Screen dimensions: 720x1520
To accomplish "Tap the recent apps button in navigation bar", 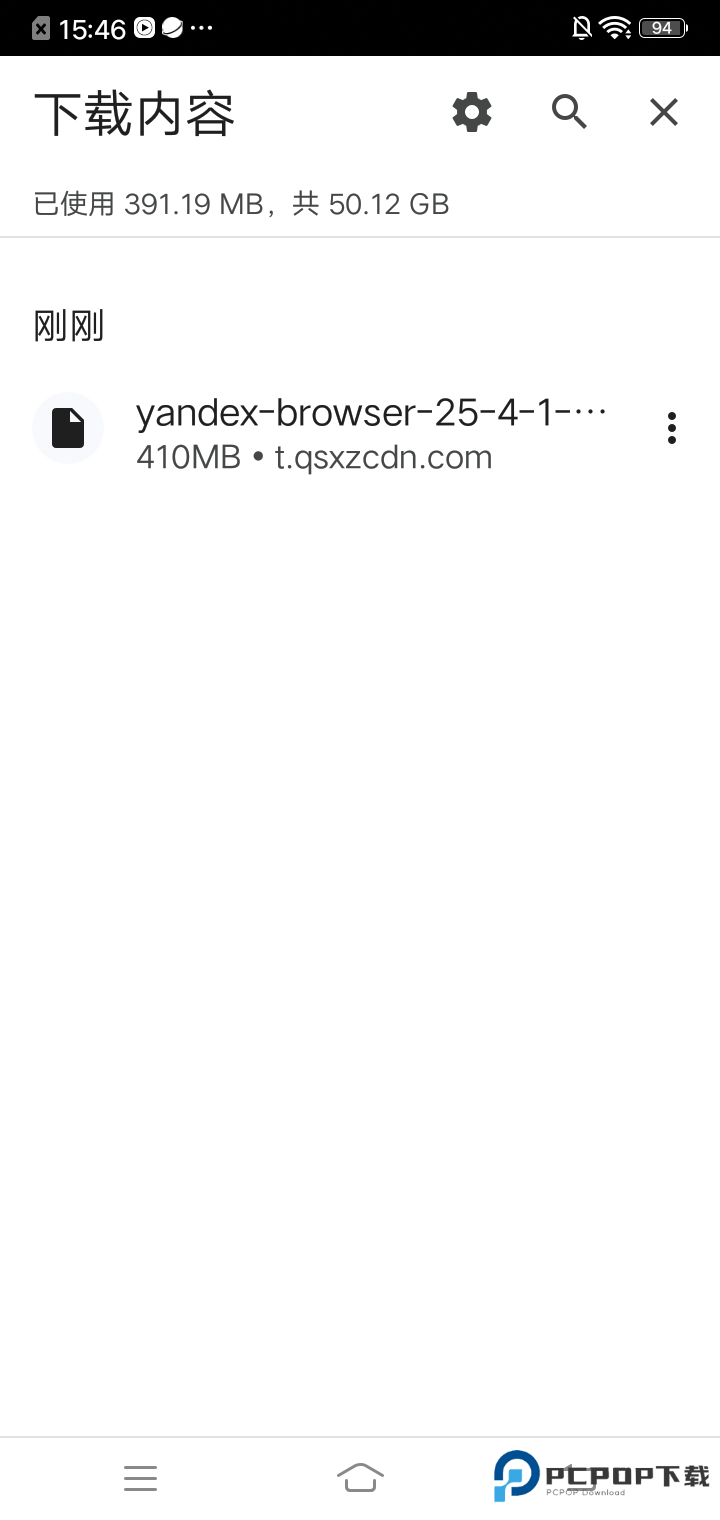I will pos(140,1477).
